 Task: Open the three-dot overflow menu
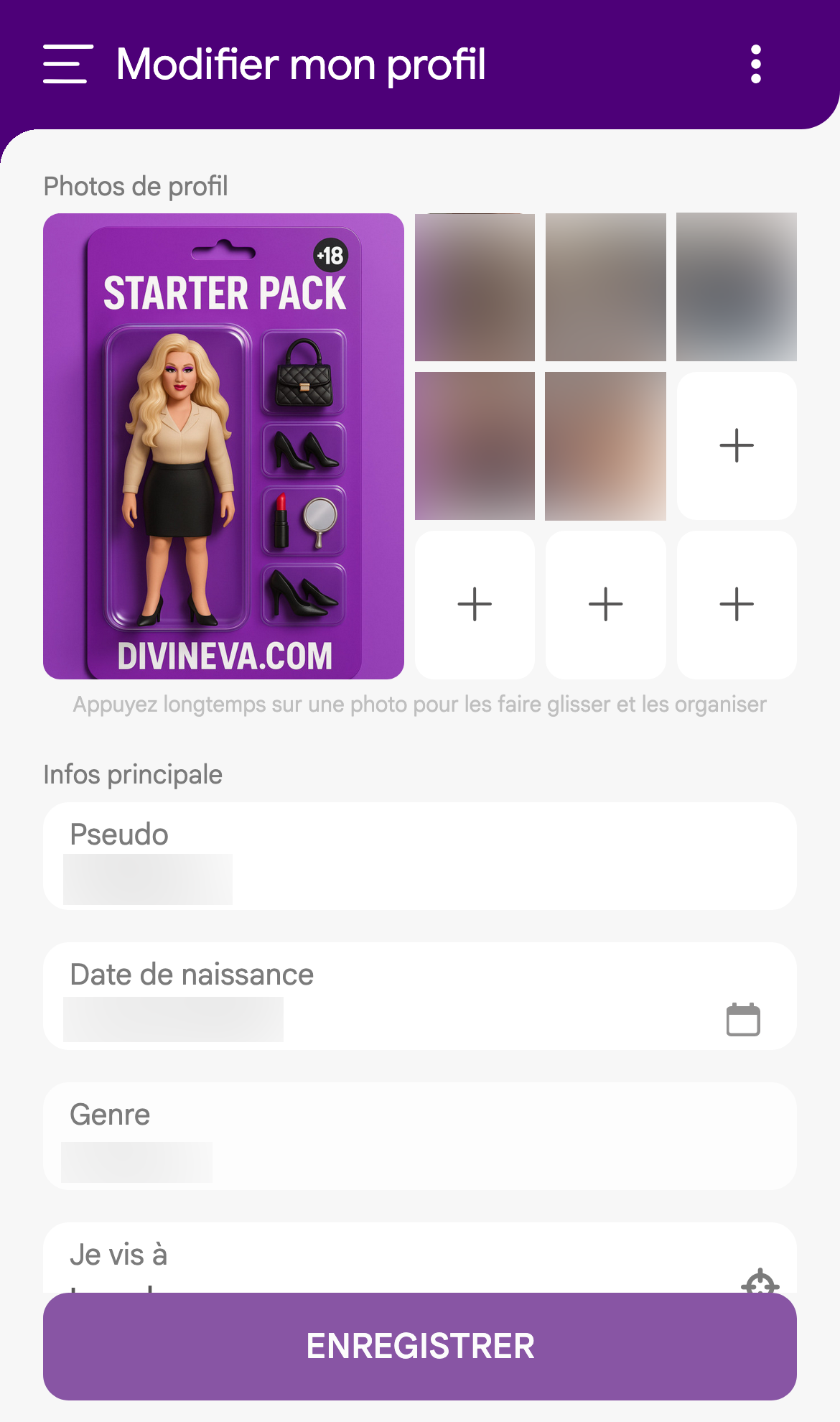(x=755, y=64)
